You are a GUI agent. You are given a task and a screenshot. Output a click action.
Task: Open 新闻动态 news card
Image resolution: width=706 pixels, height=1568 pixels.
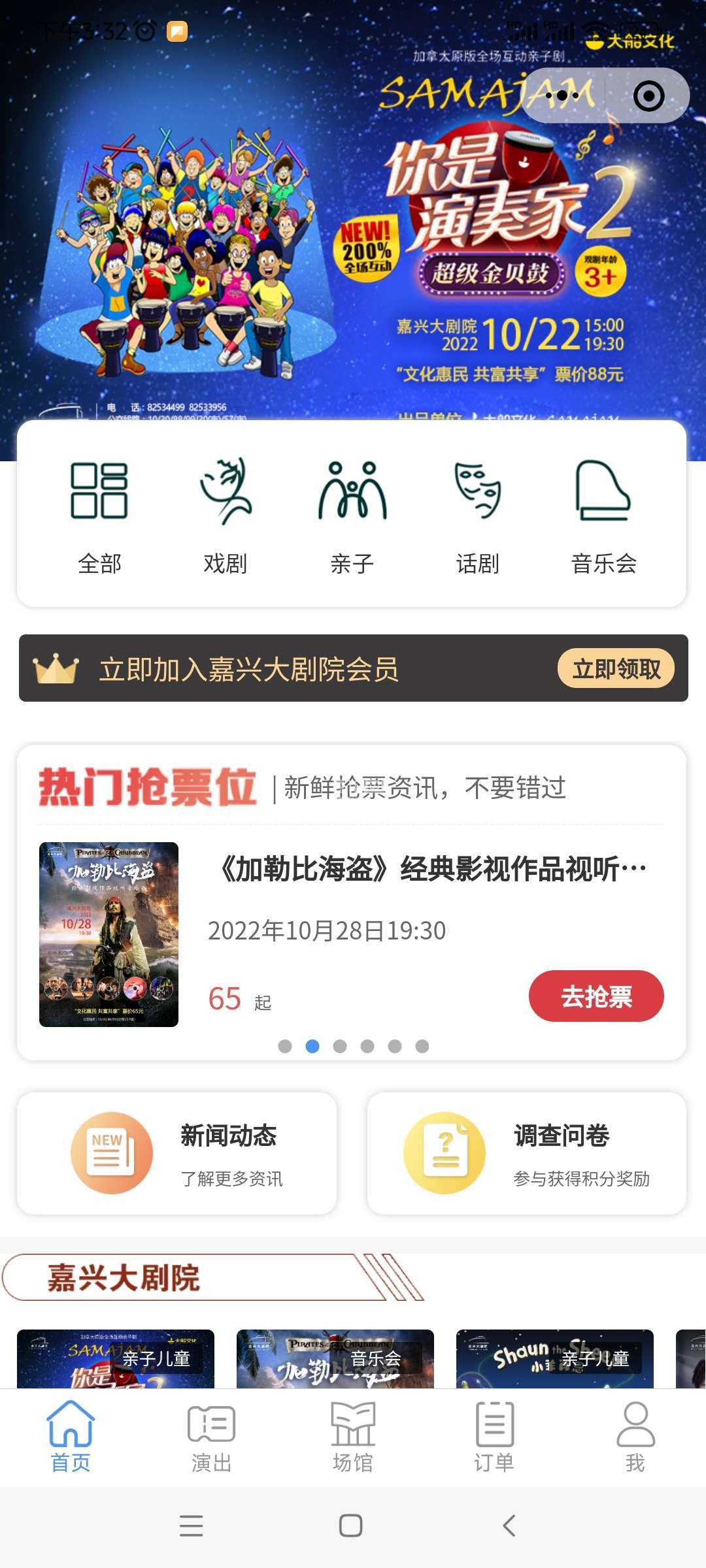click(177, 1153)
